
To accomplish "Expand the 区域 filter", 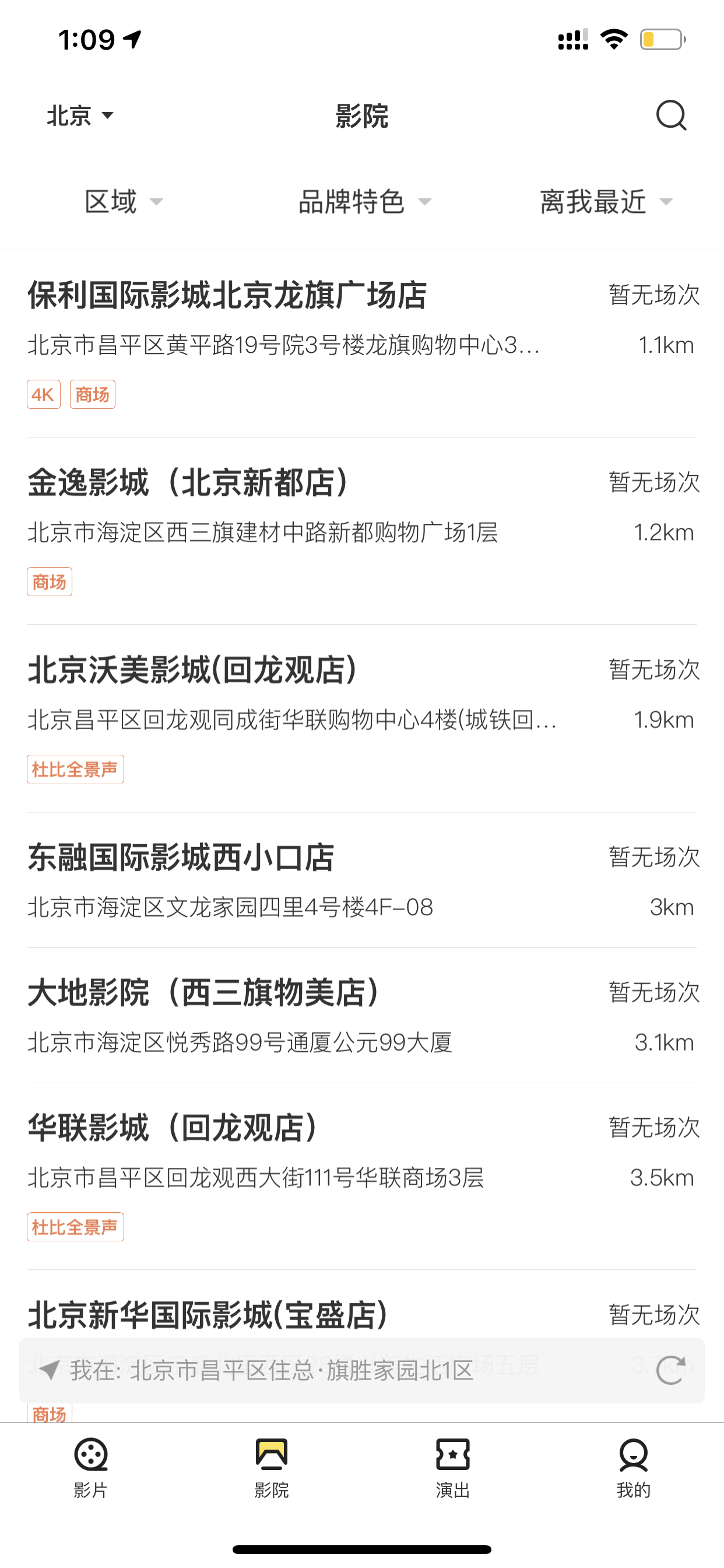I will click(124, 201).
